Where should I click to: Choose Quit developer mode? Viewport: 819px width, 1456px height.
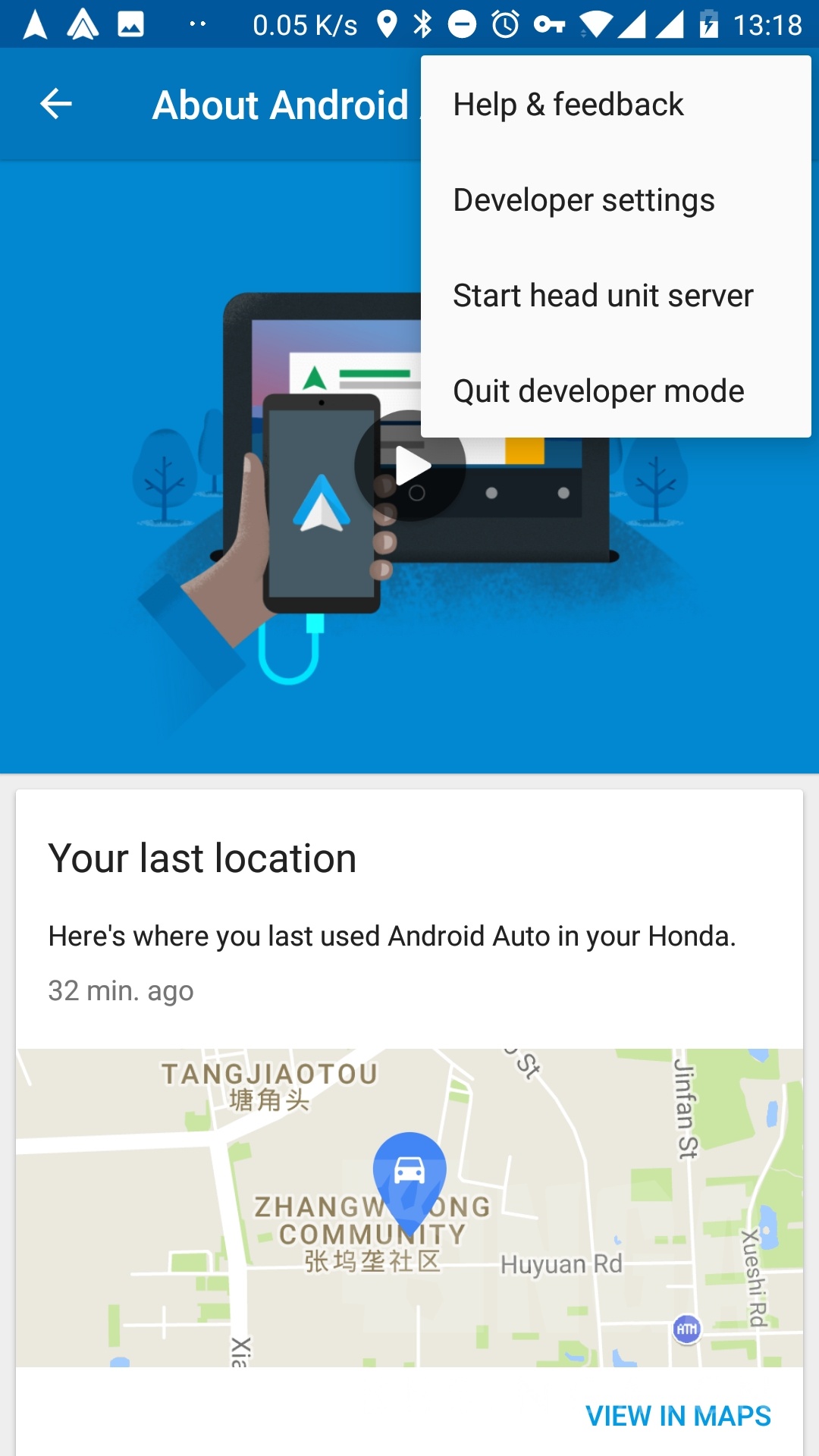pos(616,391)
